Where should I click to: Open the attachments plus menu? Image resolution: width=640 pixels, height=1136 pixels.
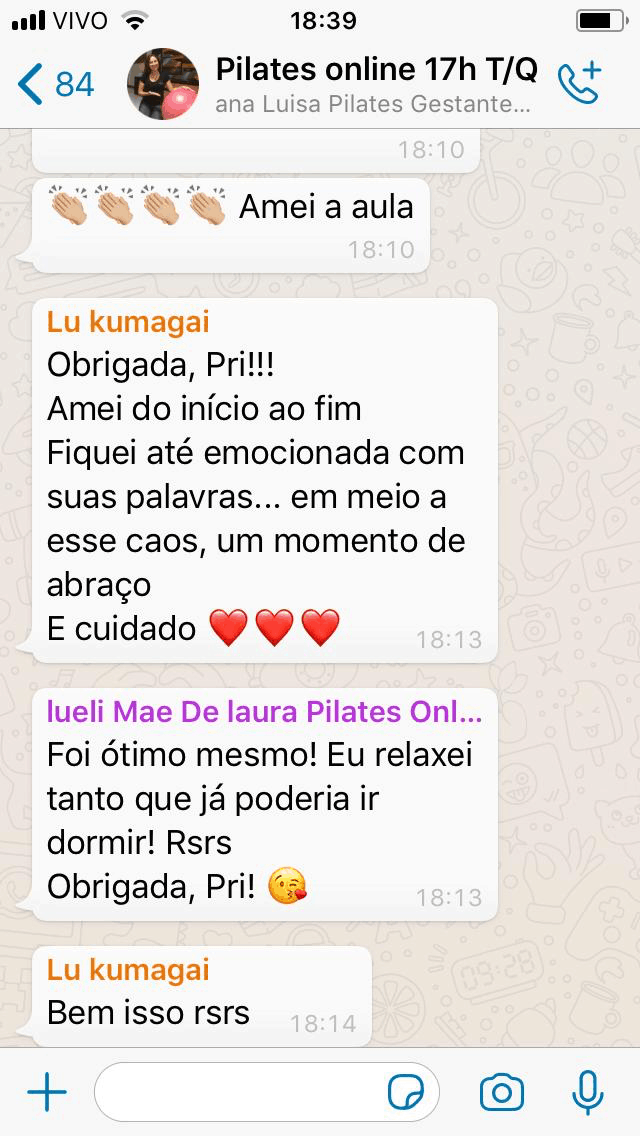(47, 1092)
